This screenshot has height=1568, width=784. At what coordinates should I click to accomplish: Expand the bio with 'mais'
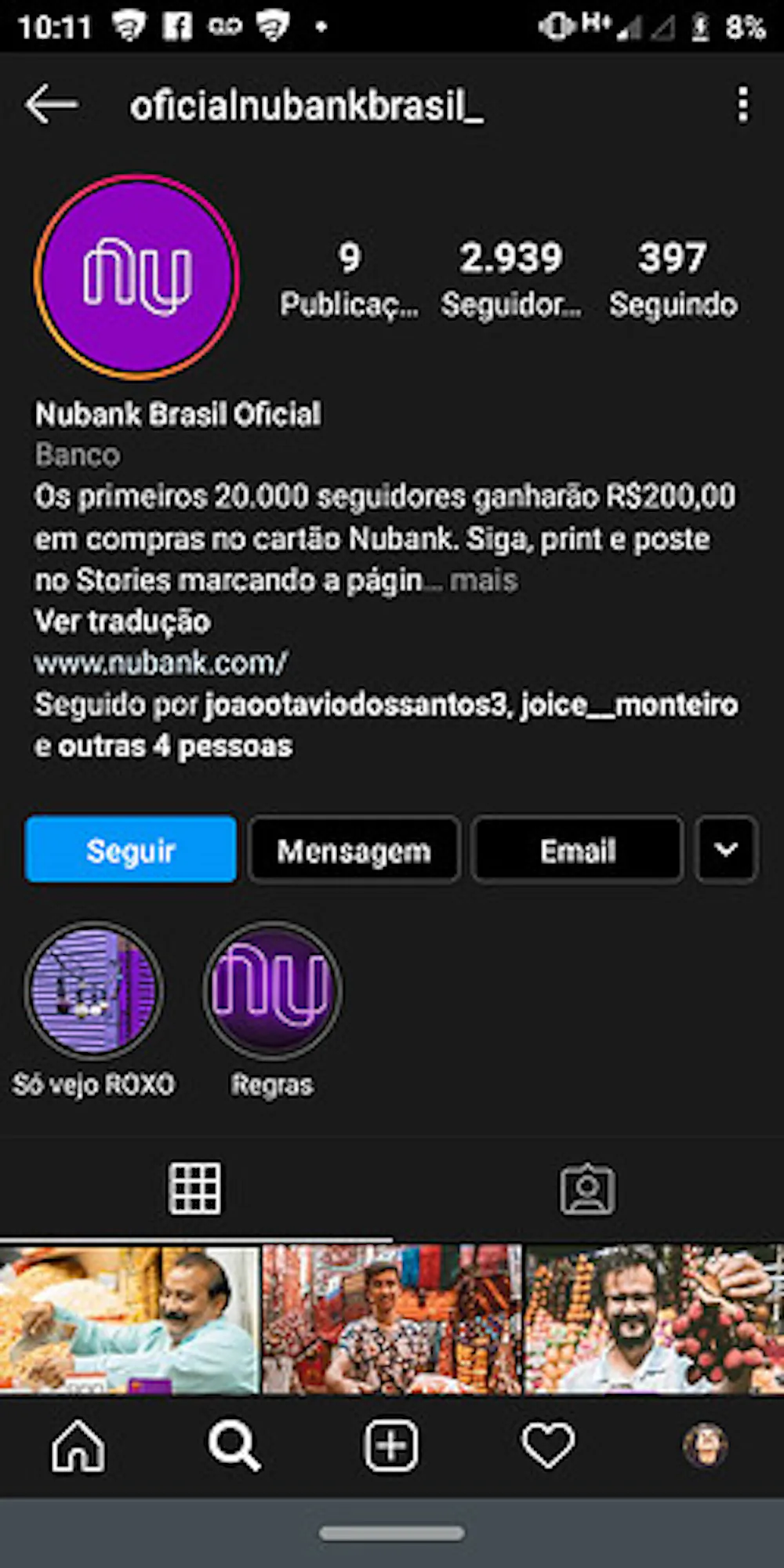484,581
